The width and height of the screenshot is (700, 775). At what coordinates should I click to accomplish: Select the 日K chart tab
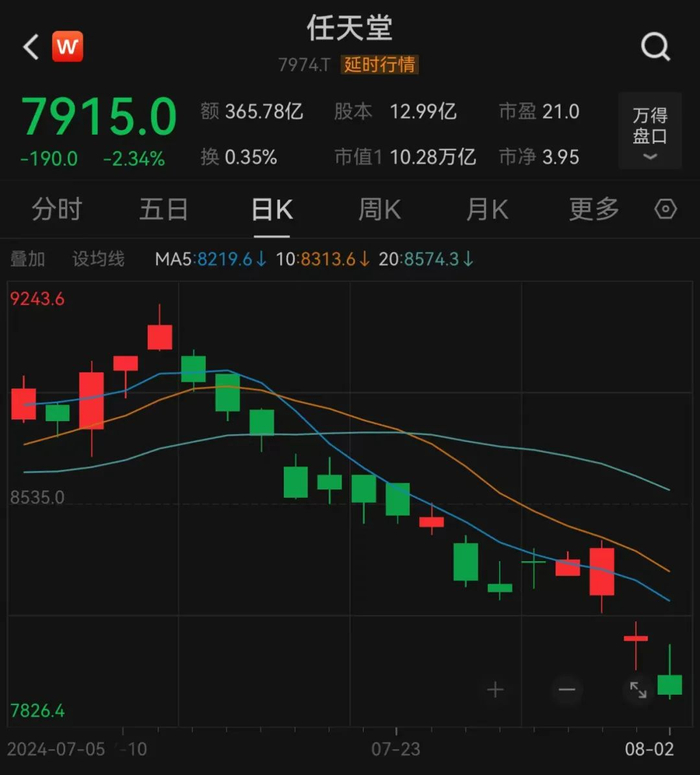[x=271, y=209]
